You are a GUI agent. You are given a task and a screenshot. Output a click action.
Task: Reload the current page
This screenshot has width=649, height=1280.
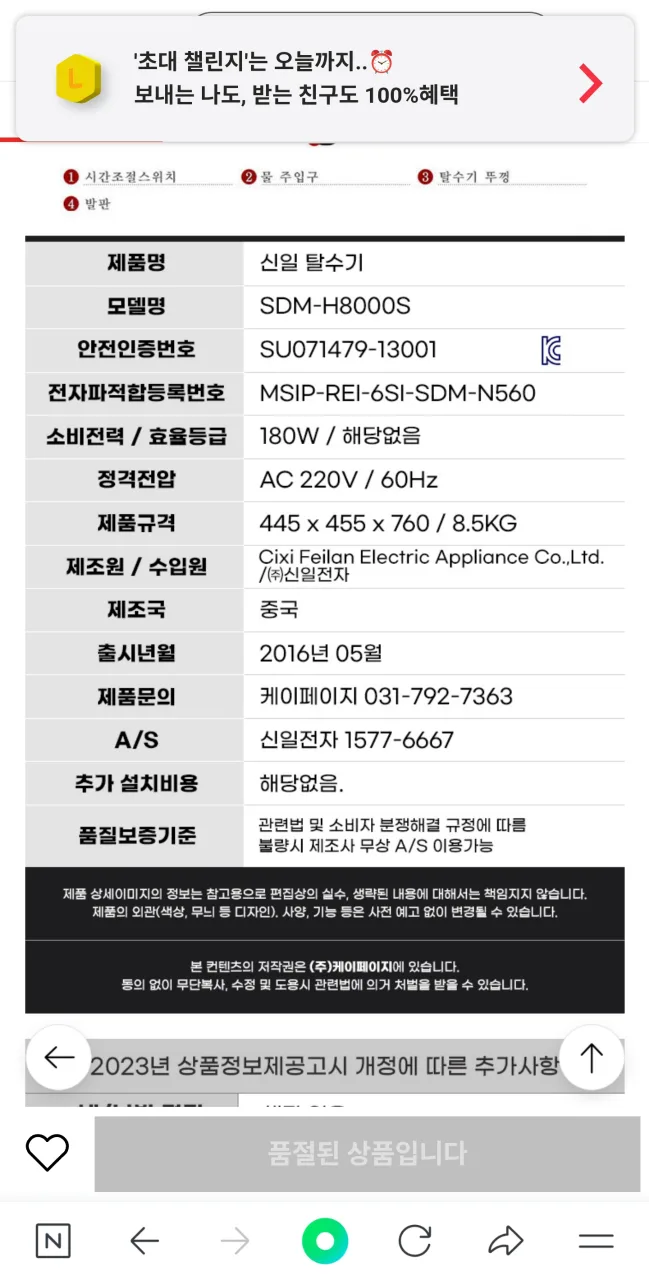point(414,1241)
